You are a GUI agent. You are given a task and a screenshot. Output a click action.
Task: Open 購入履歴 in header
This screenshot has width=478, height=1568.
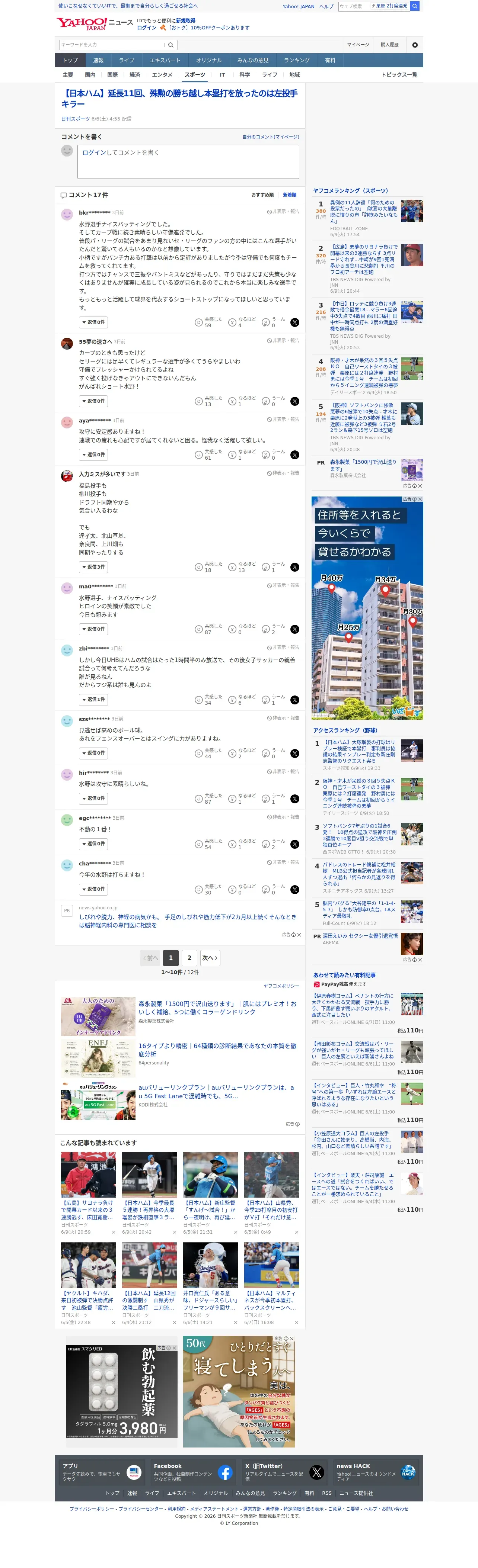pos(390,45)
